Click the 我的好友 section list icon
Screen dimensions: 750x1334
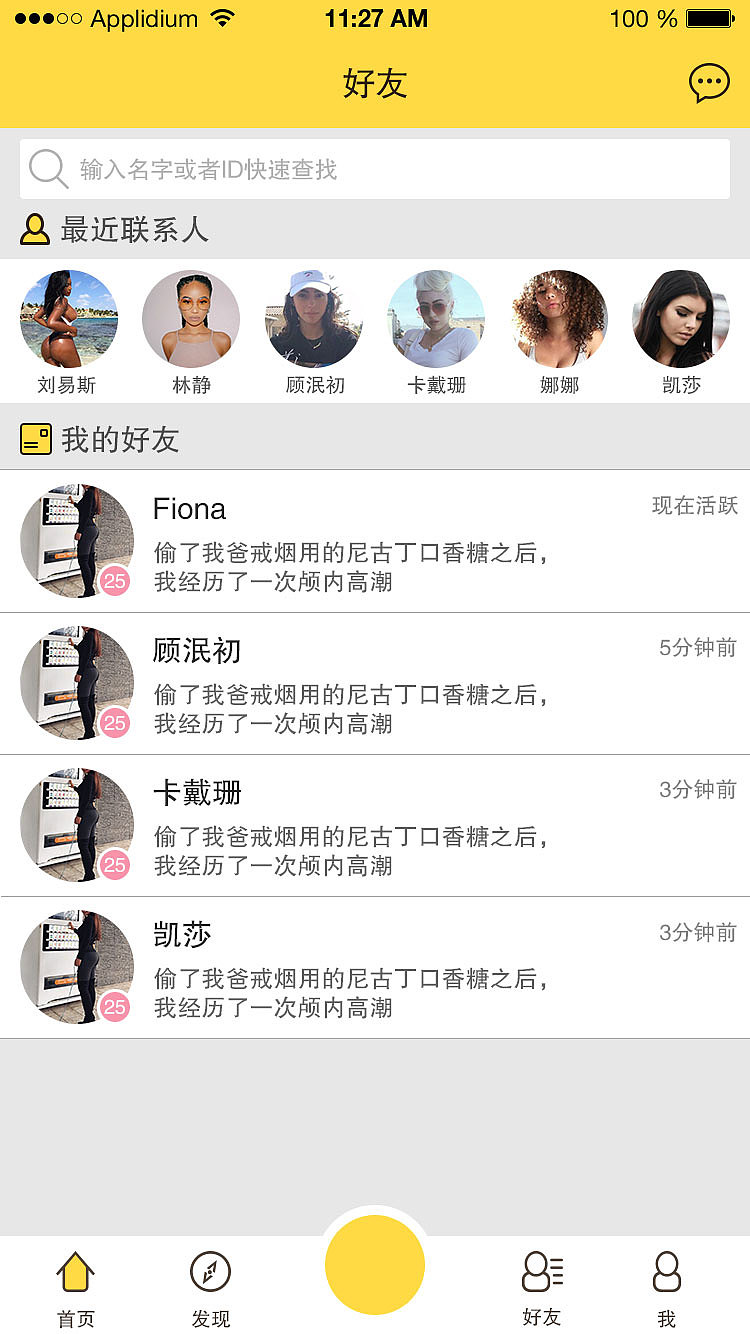[34, 438]
